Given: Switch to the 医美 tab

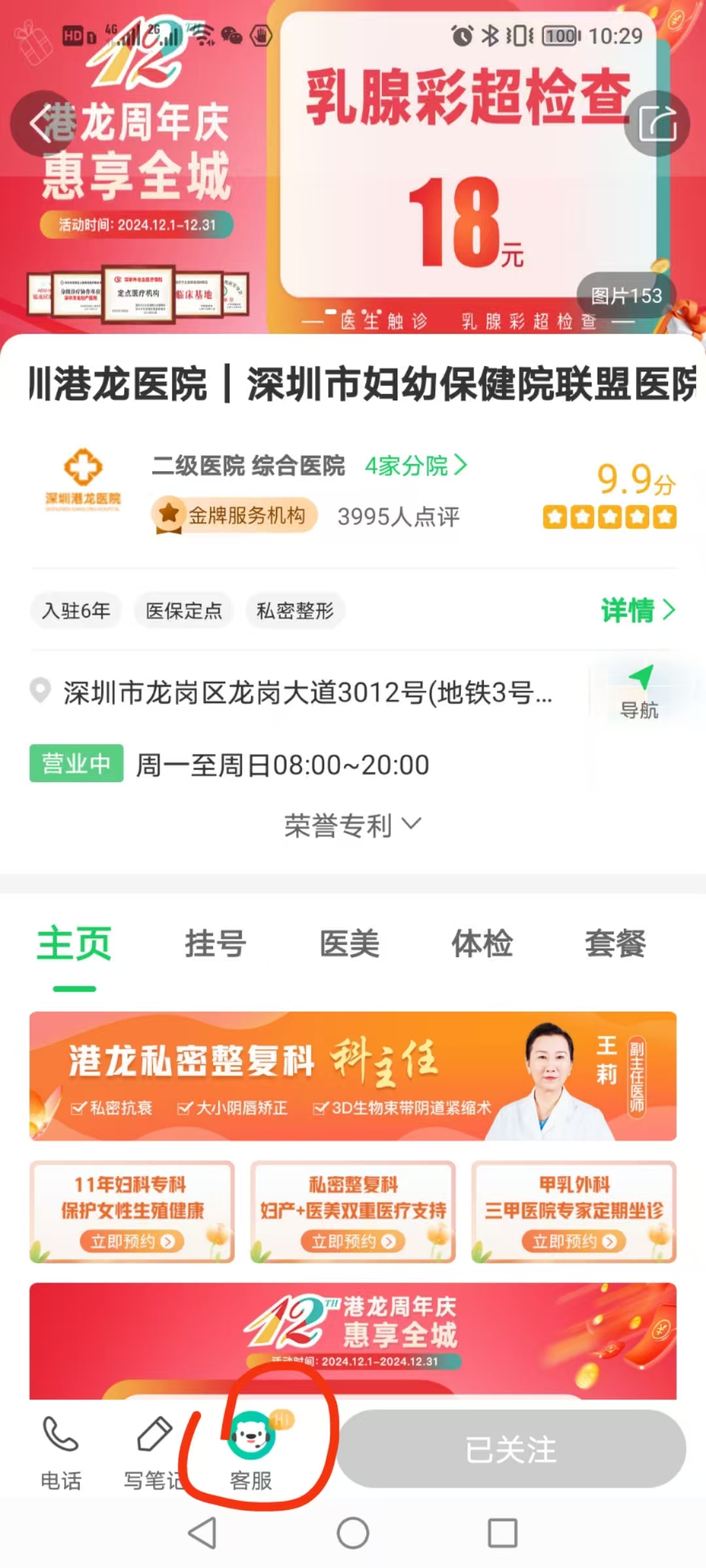Looking at the screenshot, I should point(349,944).
